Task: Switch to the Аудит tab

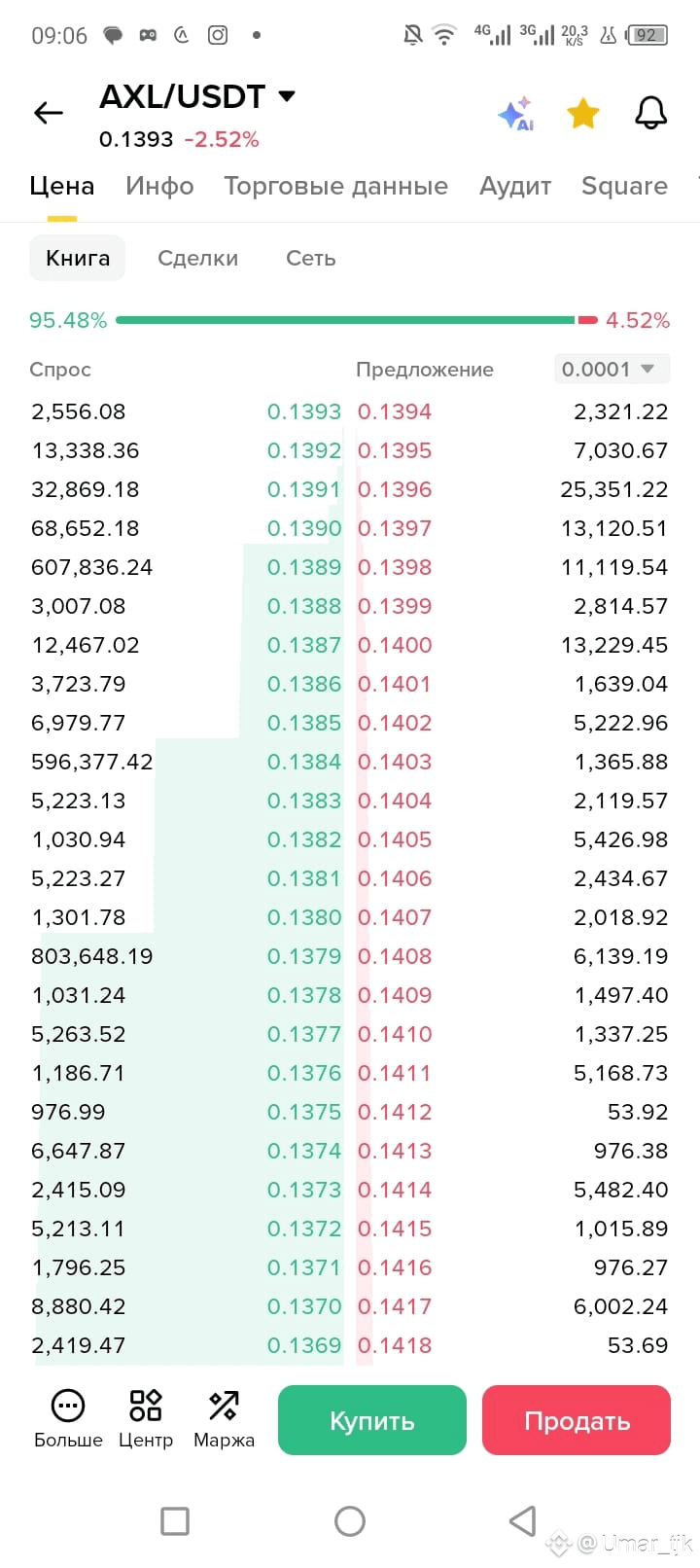Action: click(515, 186)
